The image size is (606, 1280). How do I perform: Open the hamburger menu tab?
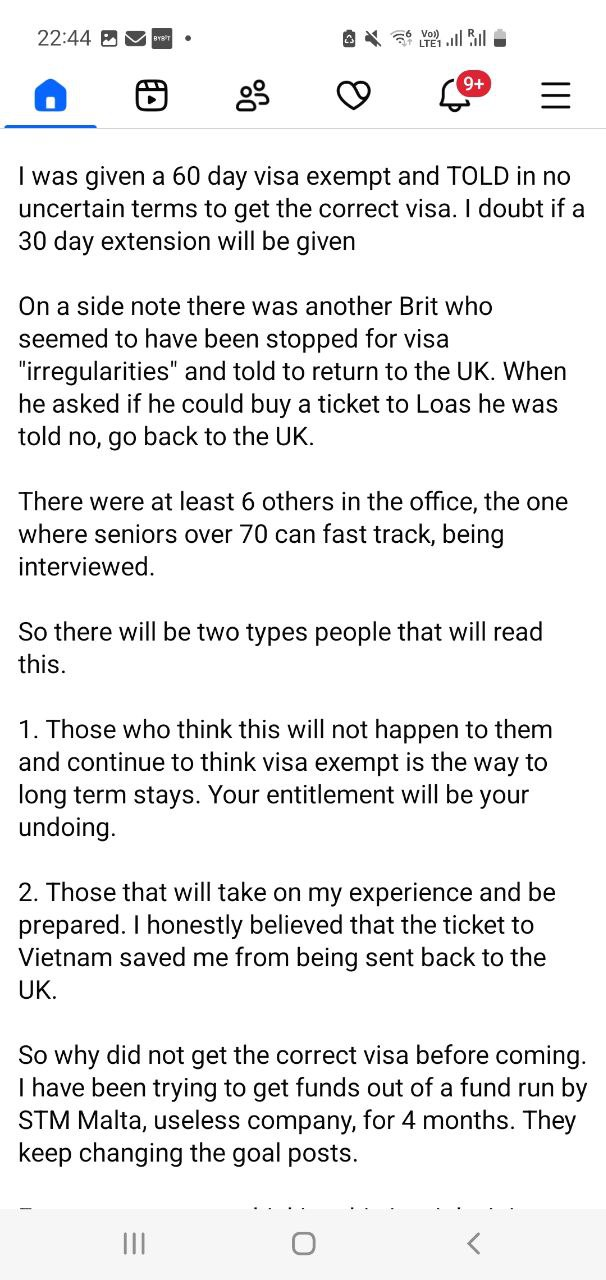click(x=555, y=96)
